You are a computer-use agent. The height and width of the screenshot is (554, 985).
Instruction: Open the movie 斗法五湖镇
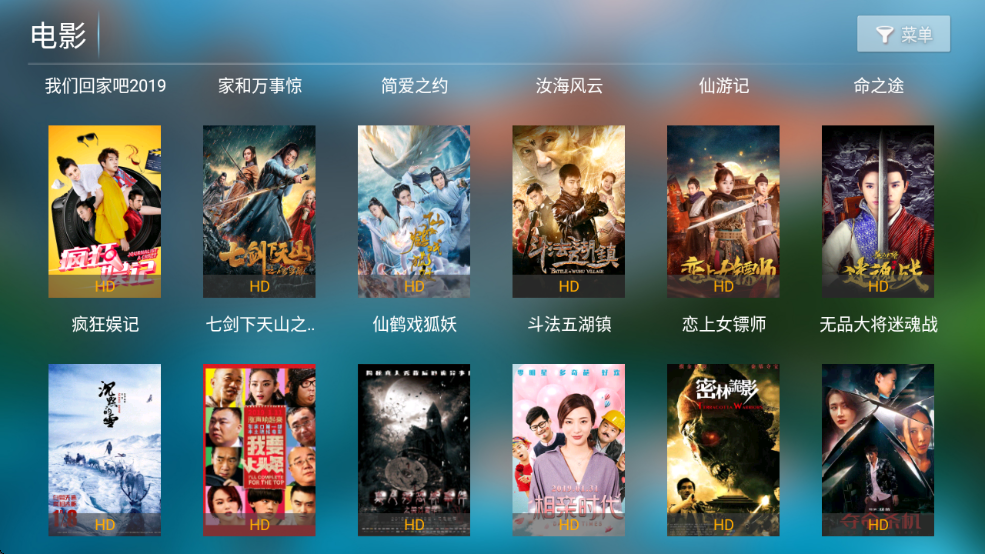(x=568, y=211)
